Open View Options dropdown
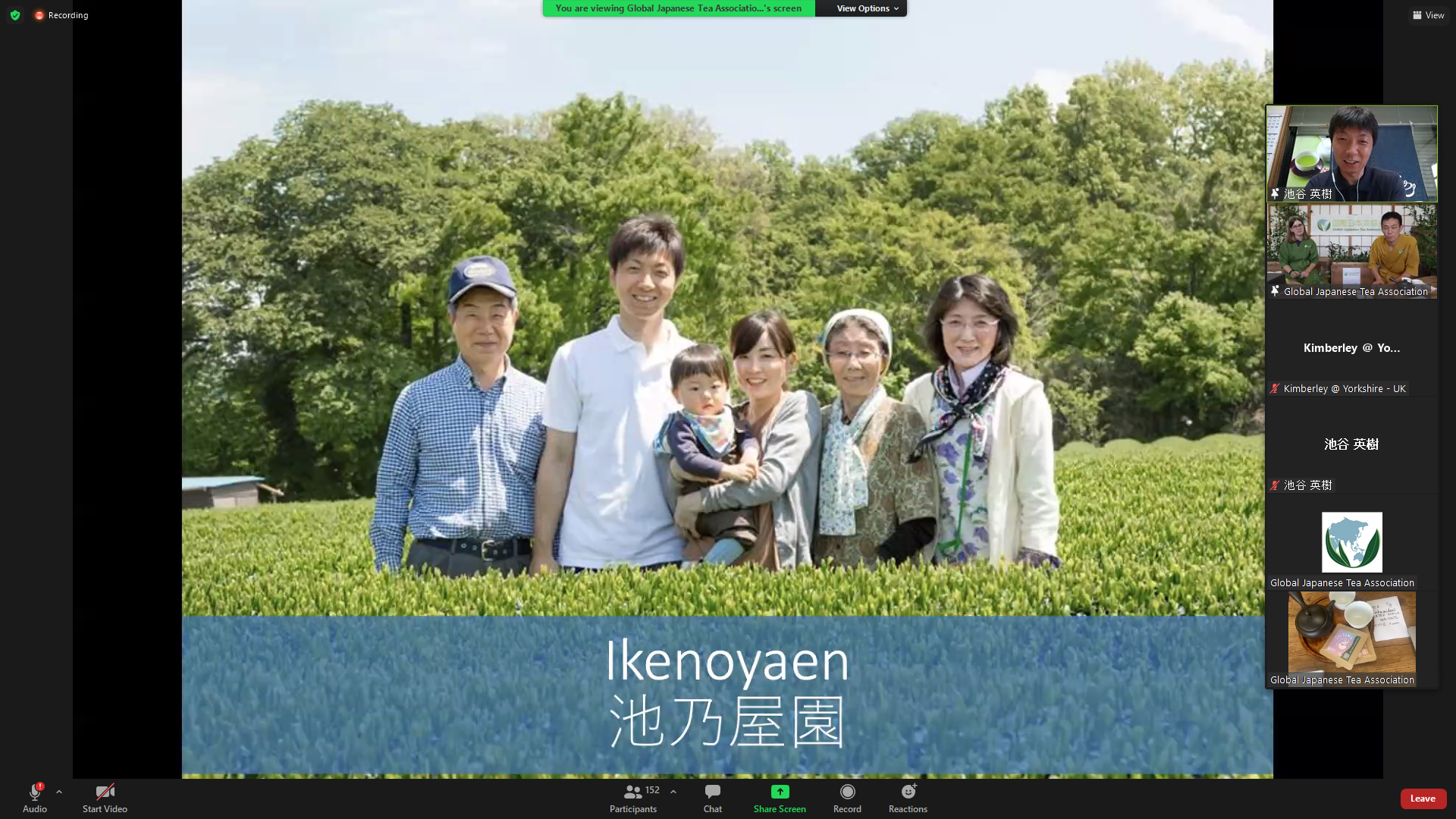The height and width of the screenshot is (819, 1456). click(867, 8)
